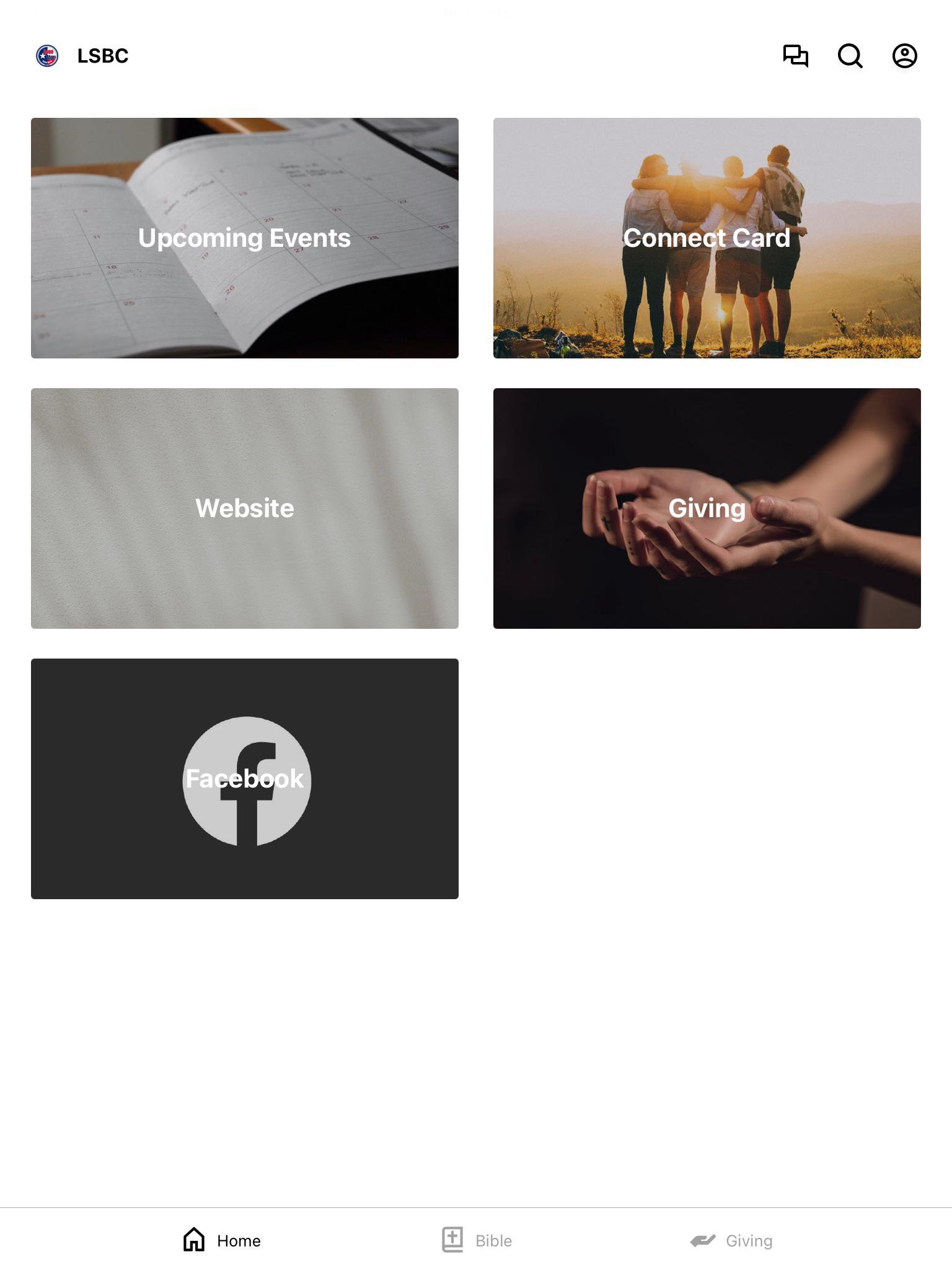Switch to the Giving bottom tab
This screenshot has height=1270, width=952.
click(x=731, y=1240)
